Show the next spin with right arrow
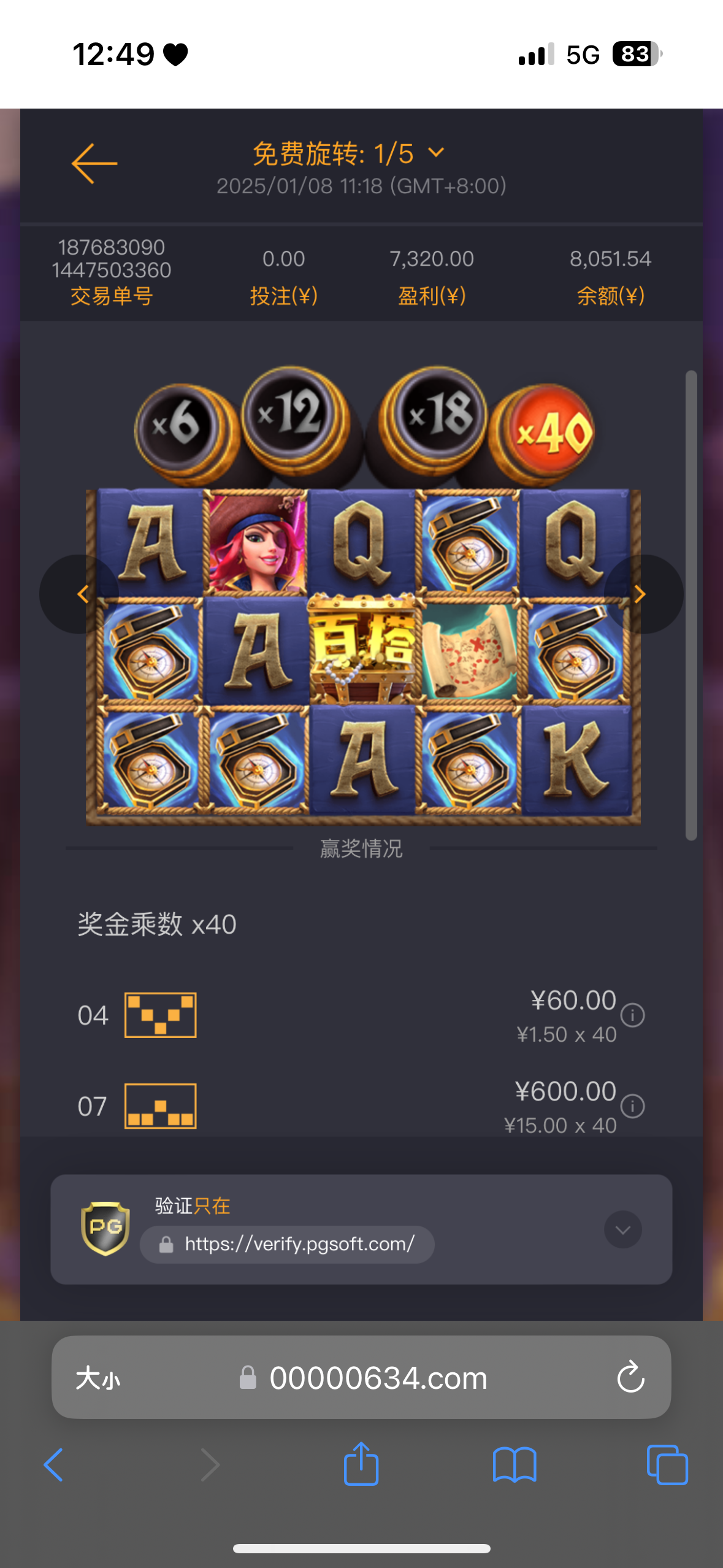 click(x=640, y=594)
